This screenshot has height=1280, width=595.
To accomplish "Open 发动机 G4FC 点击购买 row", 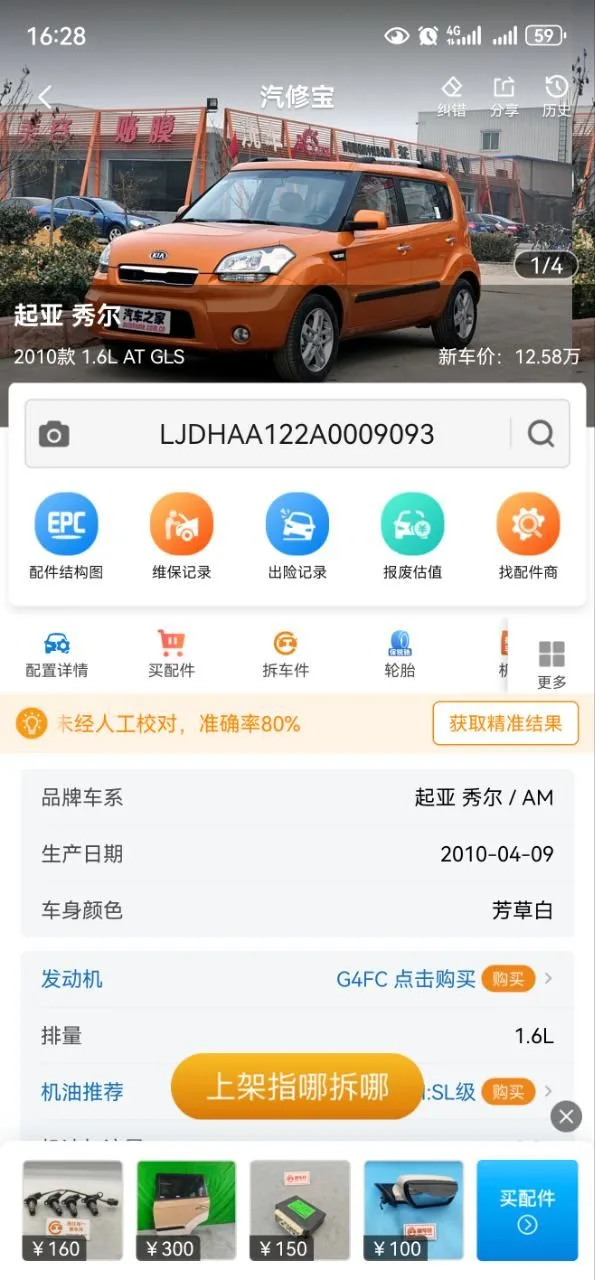I will (297, 979).
